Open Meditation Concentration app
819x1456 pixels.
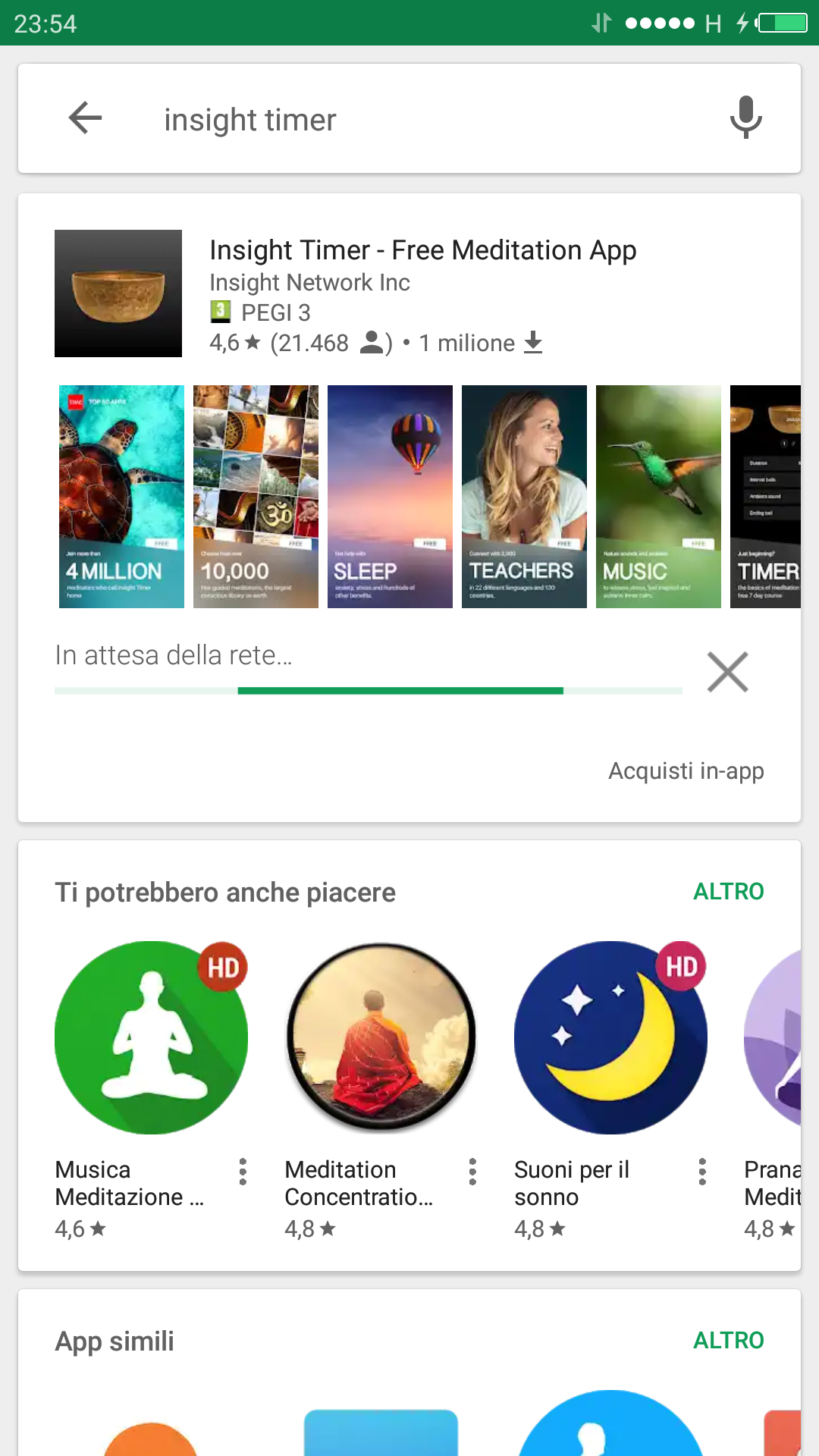point(381,1037)
